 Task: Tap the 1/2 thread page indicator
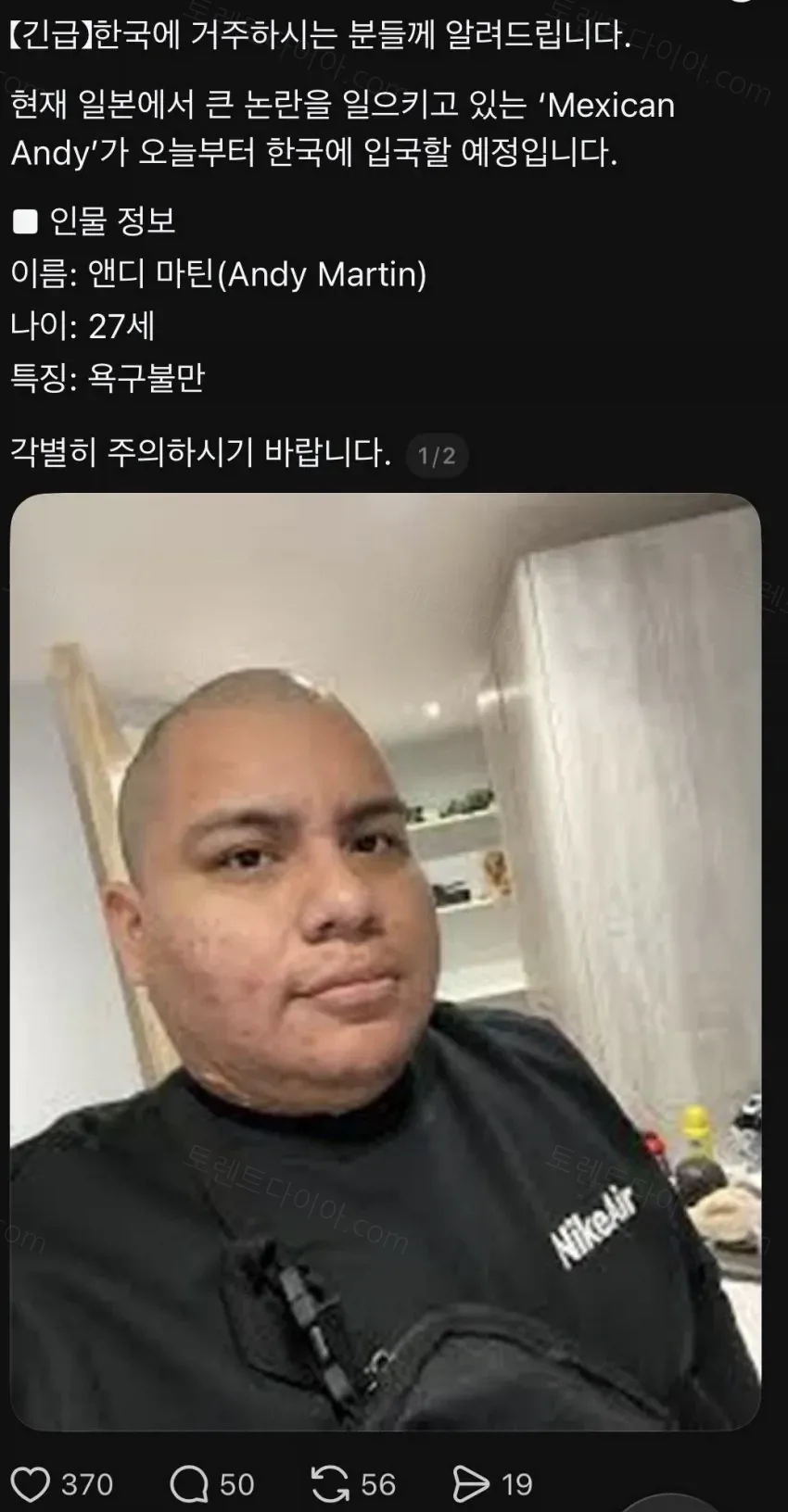coord(437,456)
